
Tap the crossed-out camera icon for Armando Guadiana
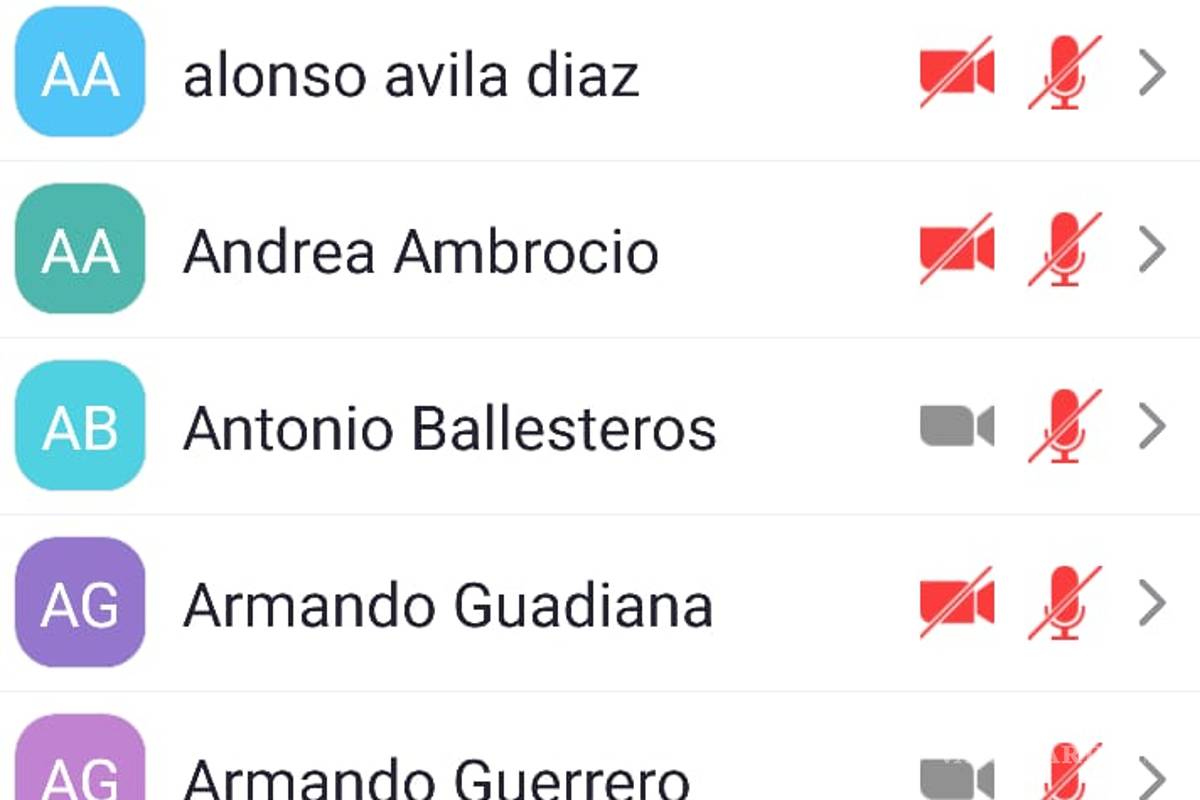click(x=957, y=603)
